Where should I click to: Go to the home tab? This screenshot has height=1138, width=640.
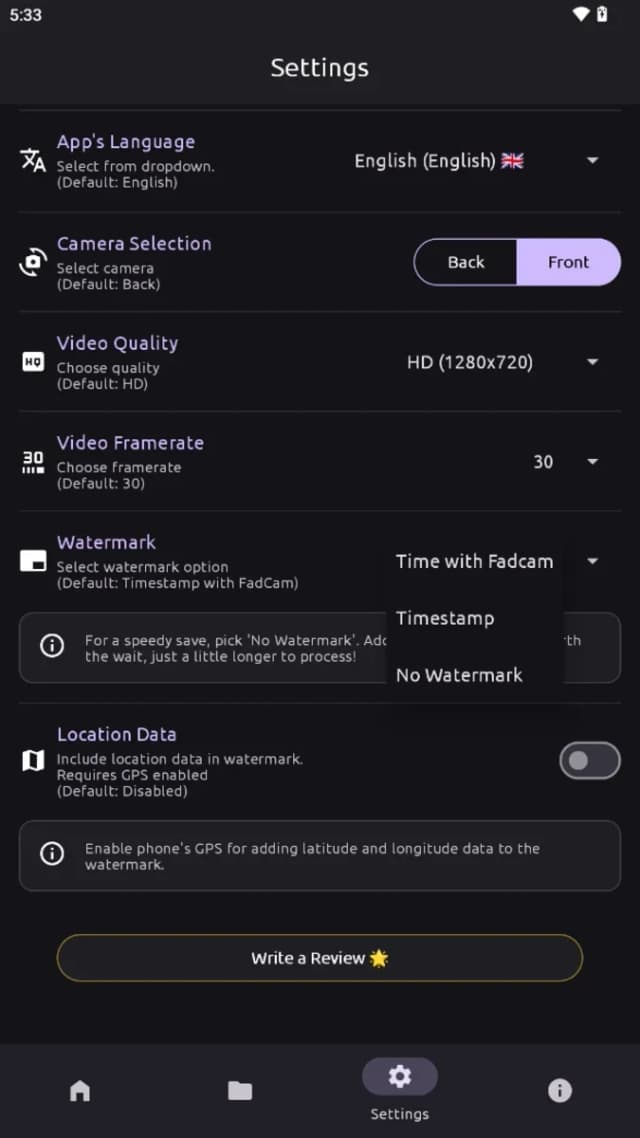tap(80, 1090)
